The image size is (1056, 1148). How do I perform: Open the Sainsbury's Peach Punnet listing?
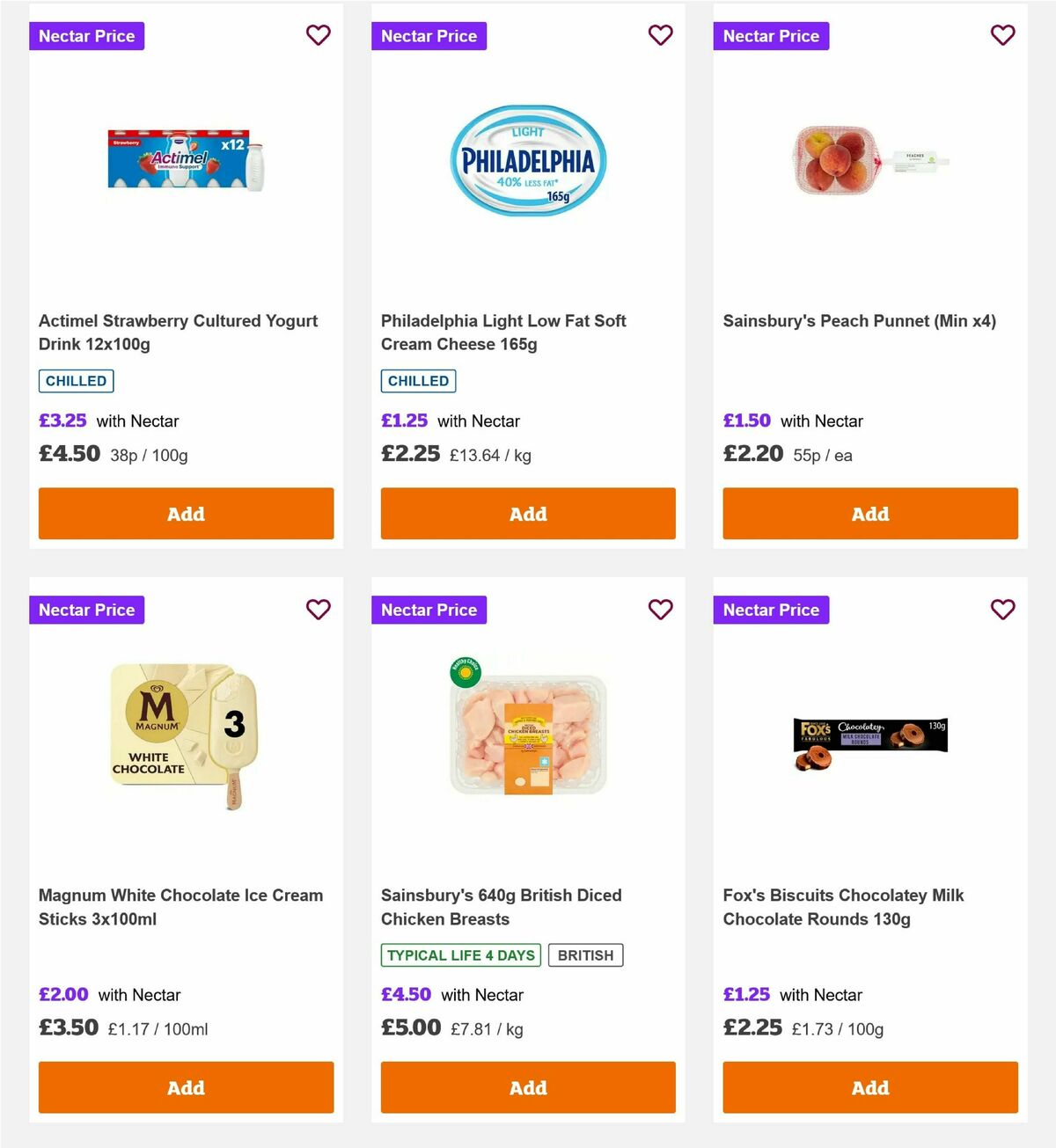point(859,321)
